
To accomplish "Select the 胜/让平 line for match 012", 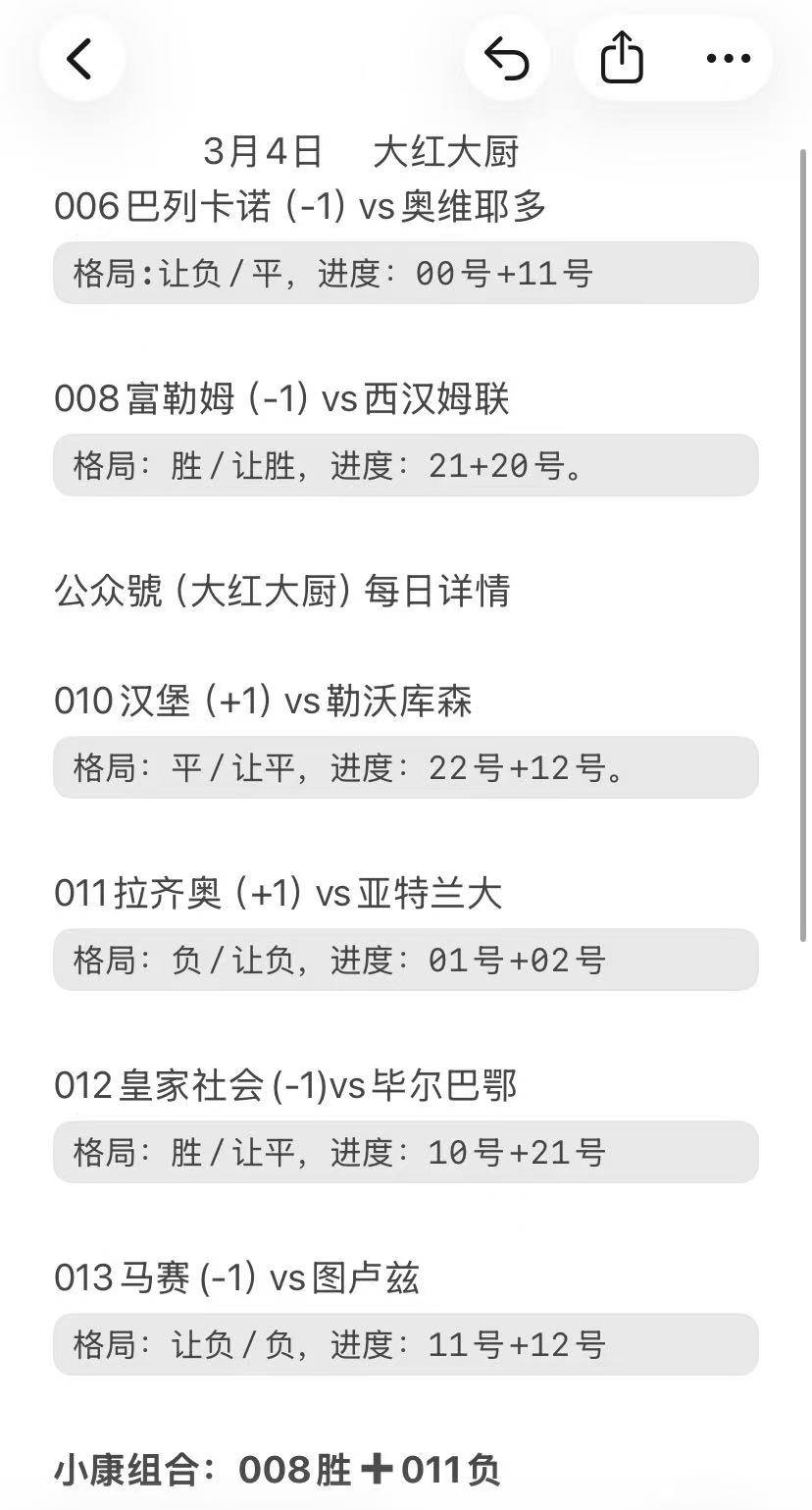I will pos(405,1153).
